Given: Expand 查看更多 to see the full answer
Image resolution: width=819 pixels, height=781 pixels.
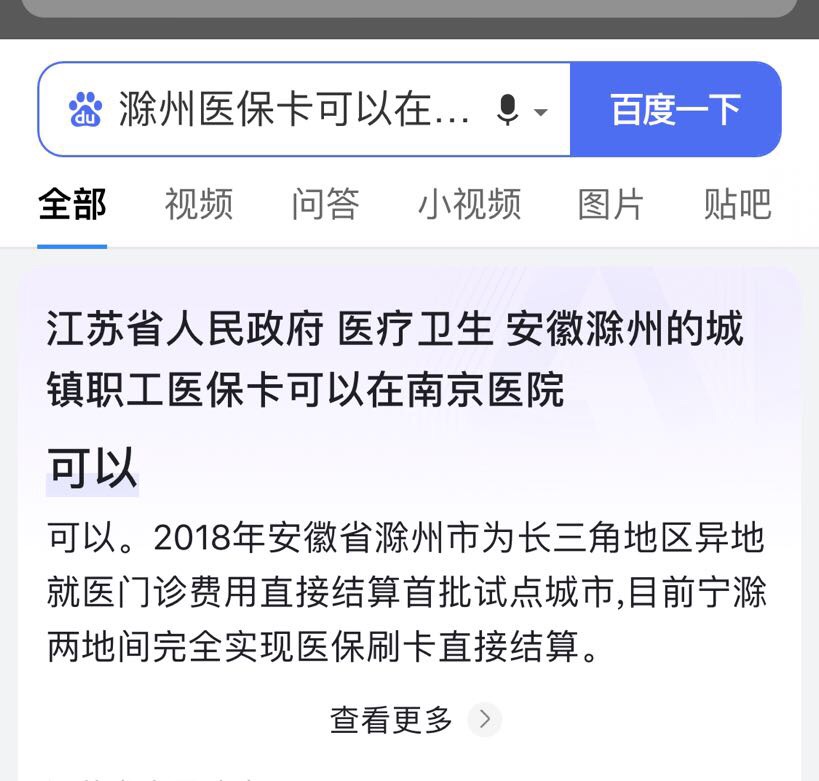Looking at the screenshot, I should pyautogui.click(x=412, y=719).
